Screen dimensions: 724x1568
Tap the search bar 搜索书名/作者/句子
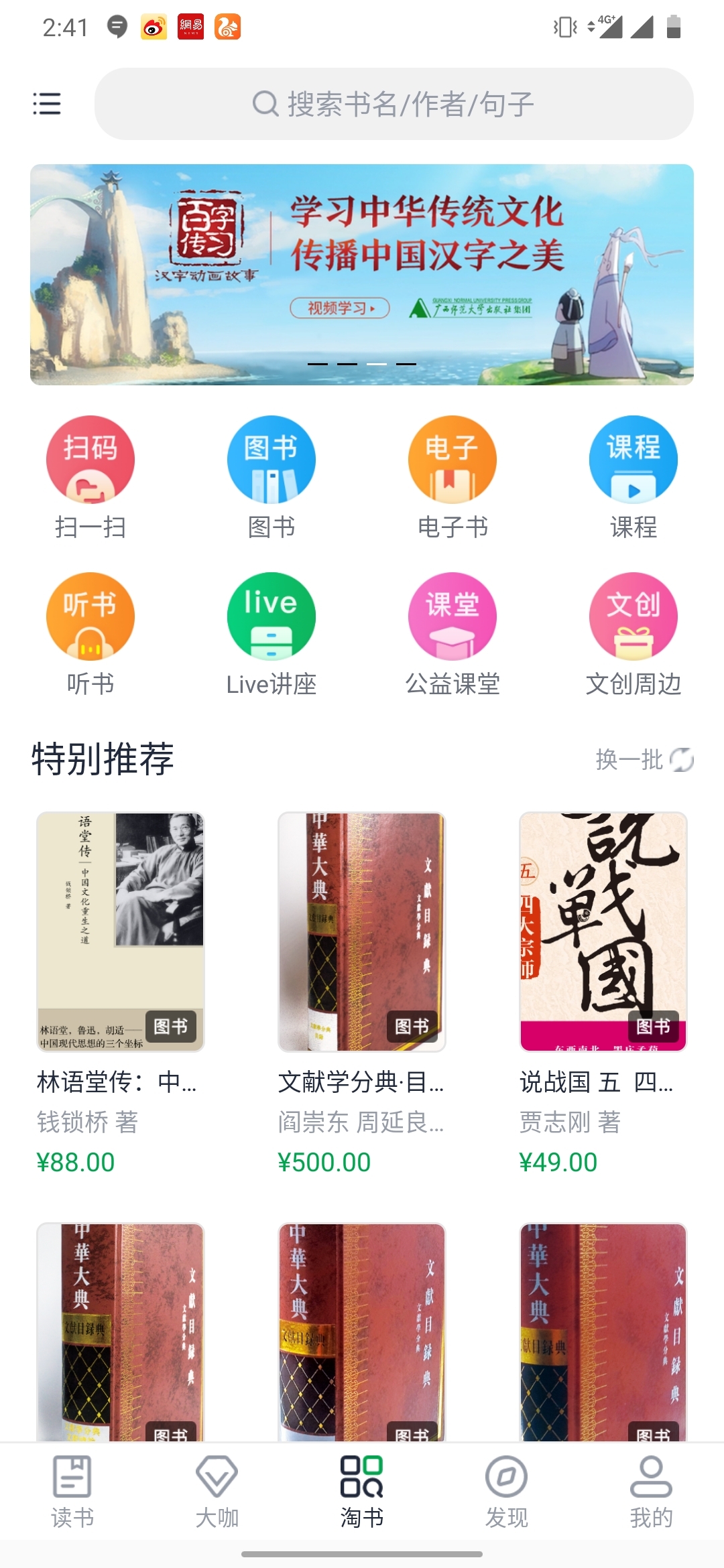[397, 104]
